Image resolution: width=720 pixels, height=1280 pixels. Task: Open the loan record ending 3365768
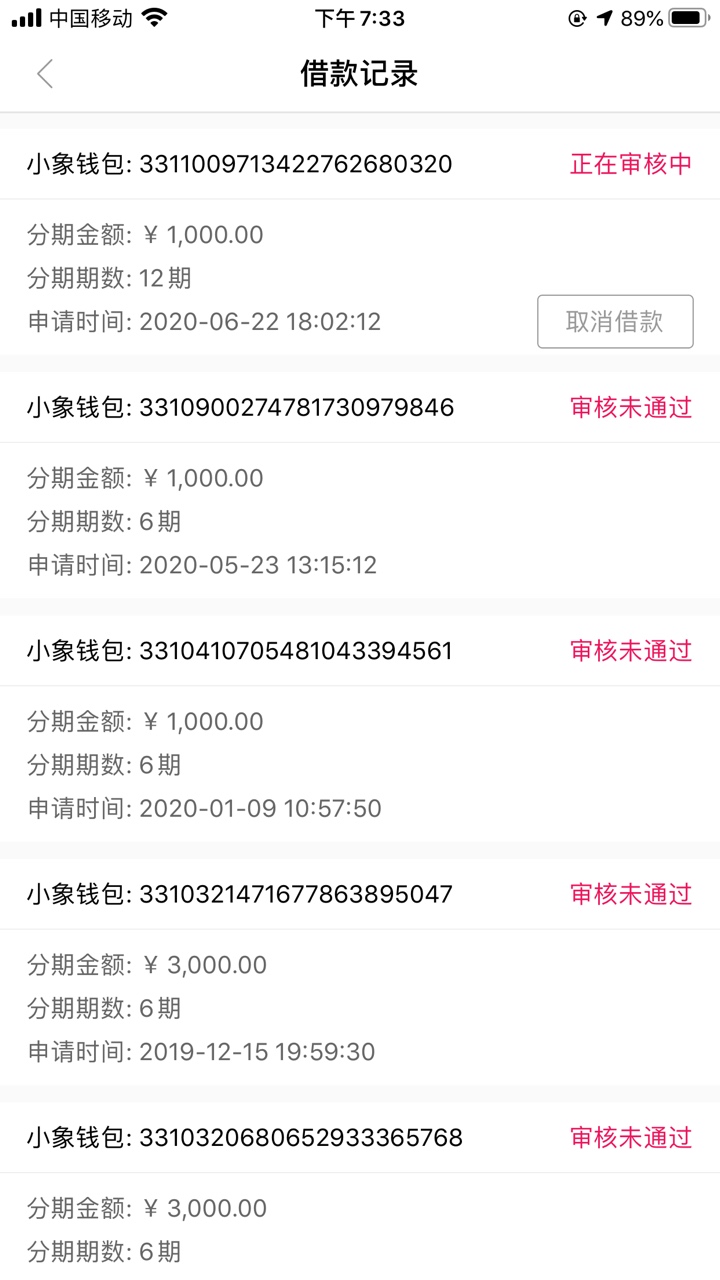tap(360, 1191)
